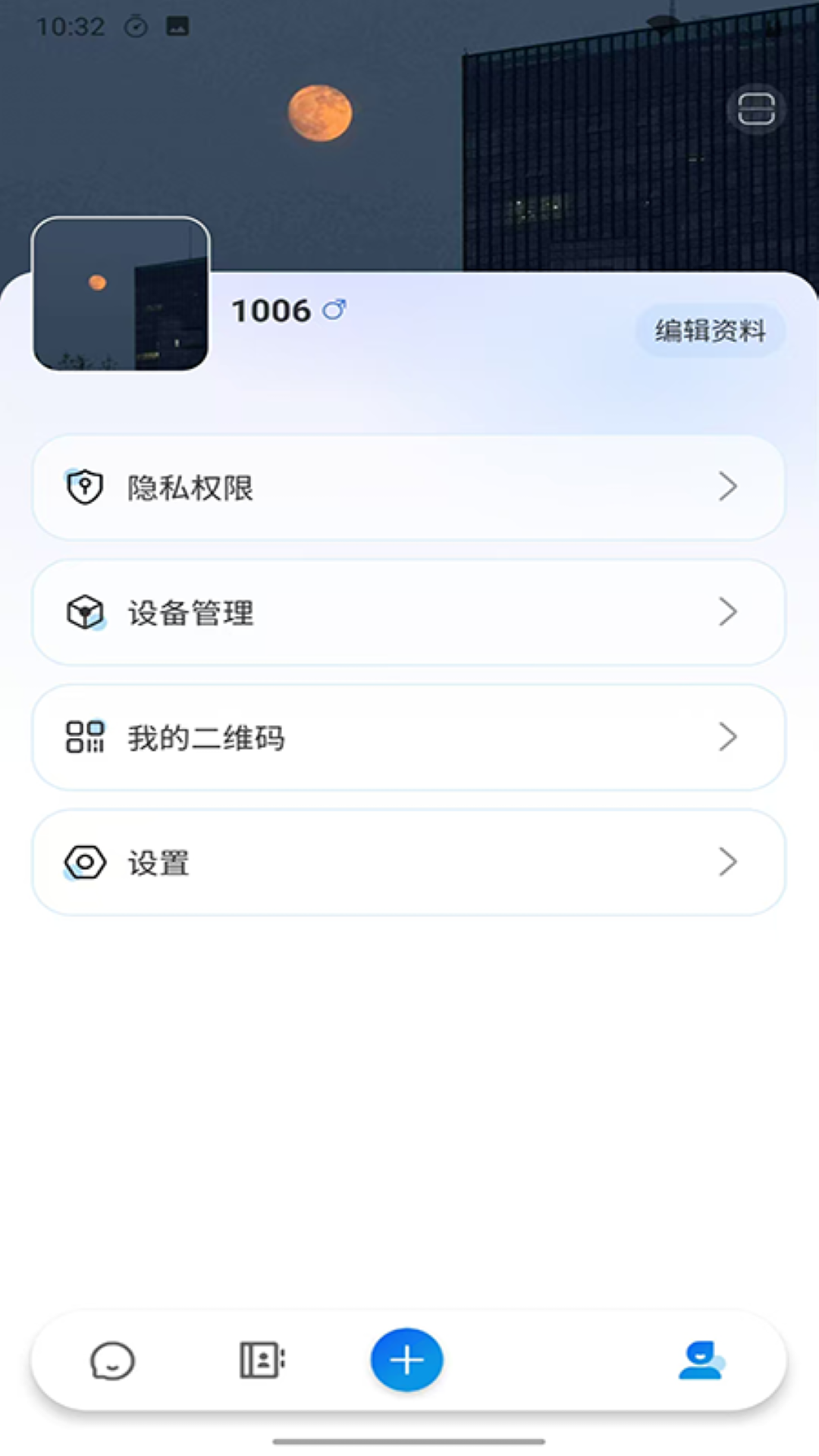819x1456 pixels.
Task: Switch to the chat messages tab
Action: point(112,1360)
